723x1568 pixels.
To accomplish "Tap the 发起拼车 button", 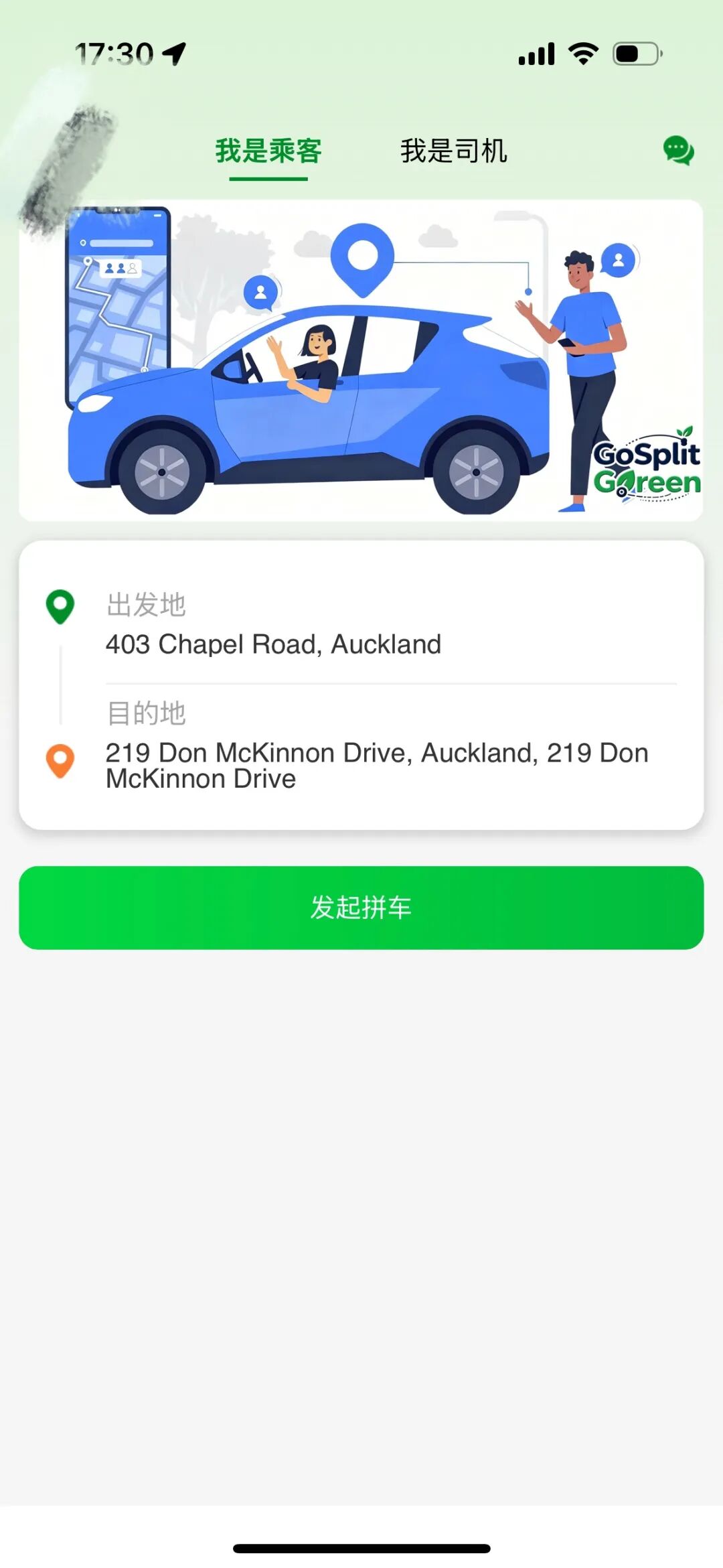I will click(x=361, y=908).
